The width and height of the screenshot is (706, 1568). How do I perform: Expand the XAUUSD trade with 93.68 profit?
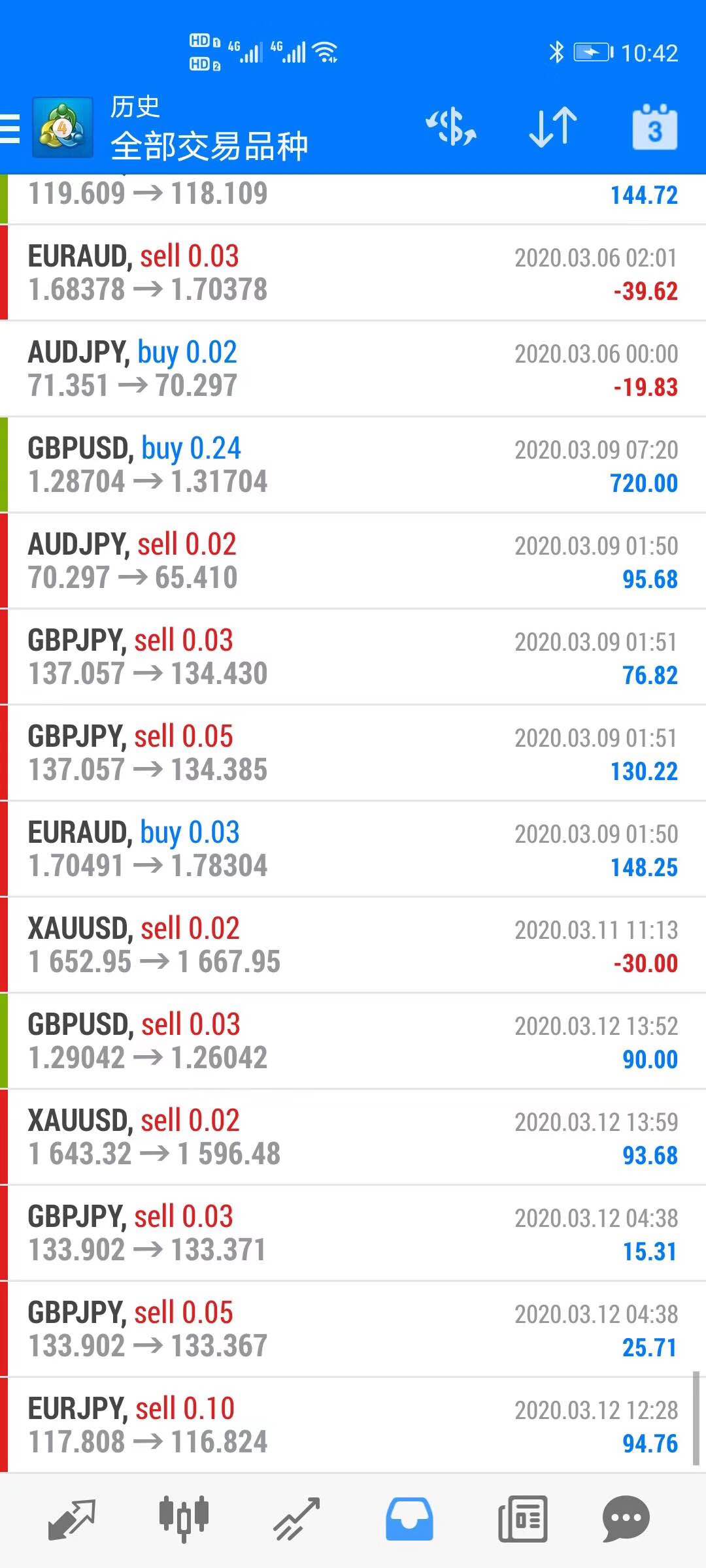click(x=353, y=1137)
